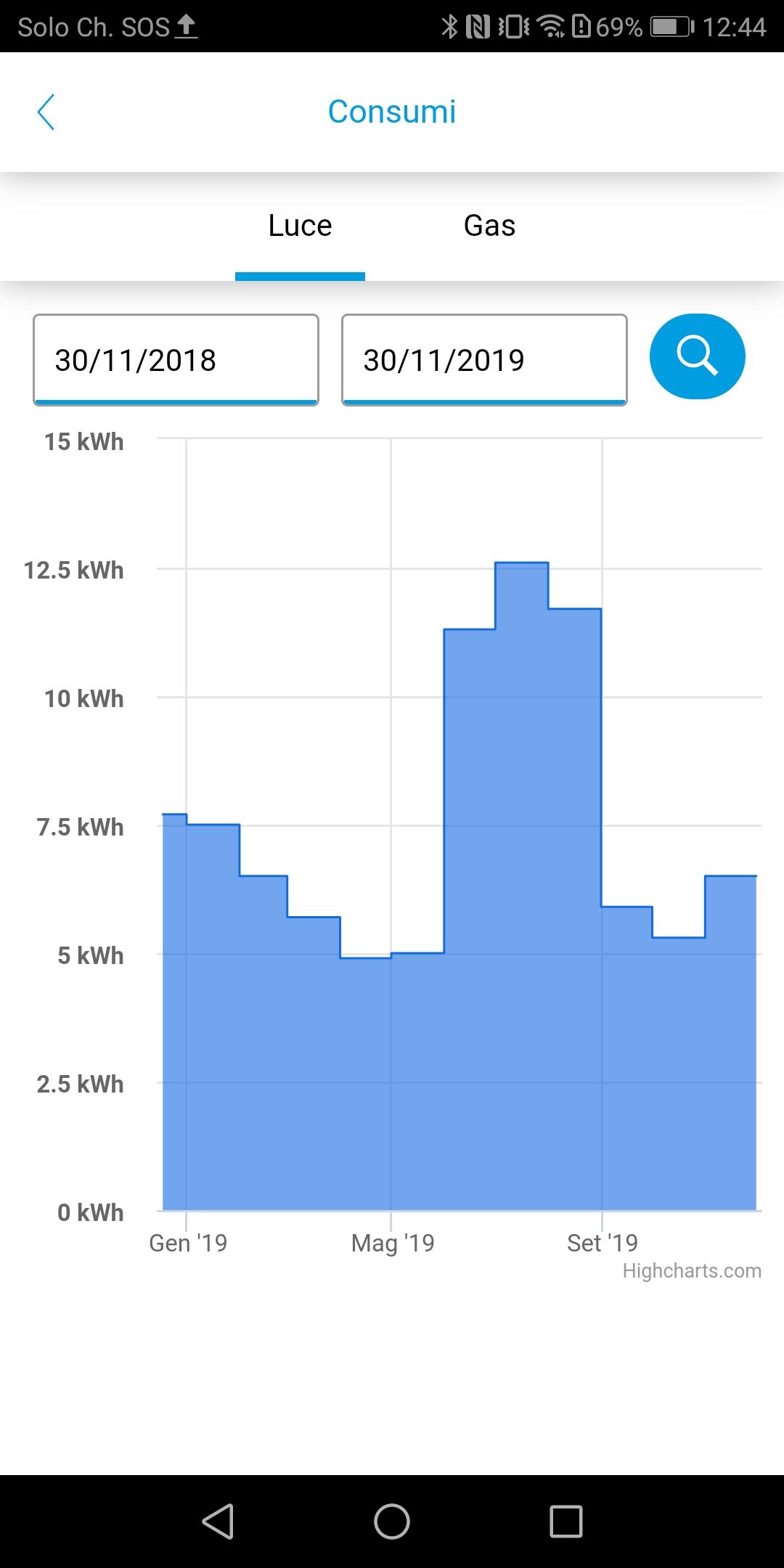Edit the start date 30/11/2018
Image resolution: width=784 pixels, height=1568 pixels.
(176, 360)
